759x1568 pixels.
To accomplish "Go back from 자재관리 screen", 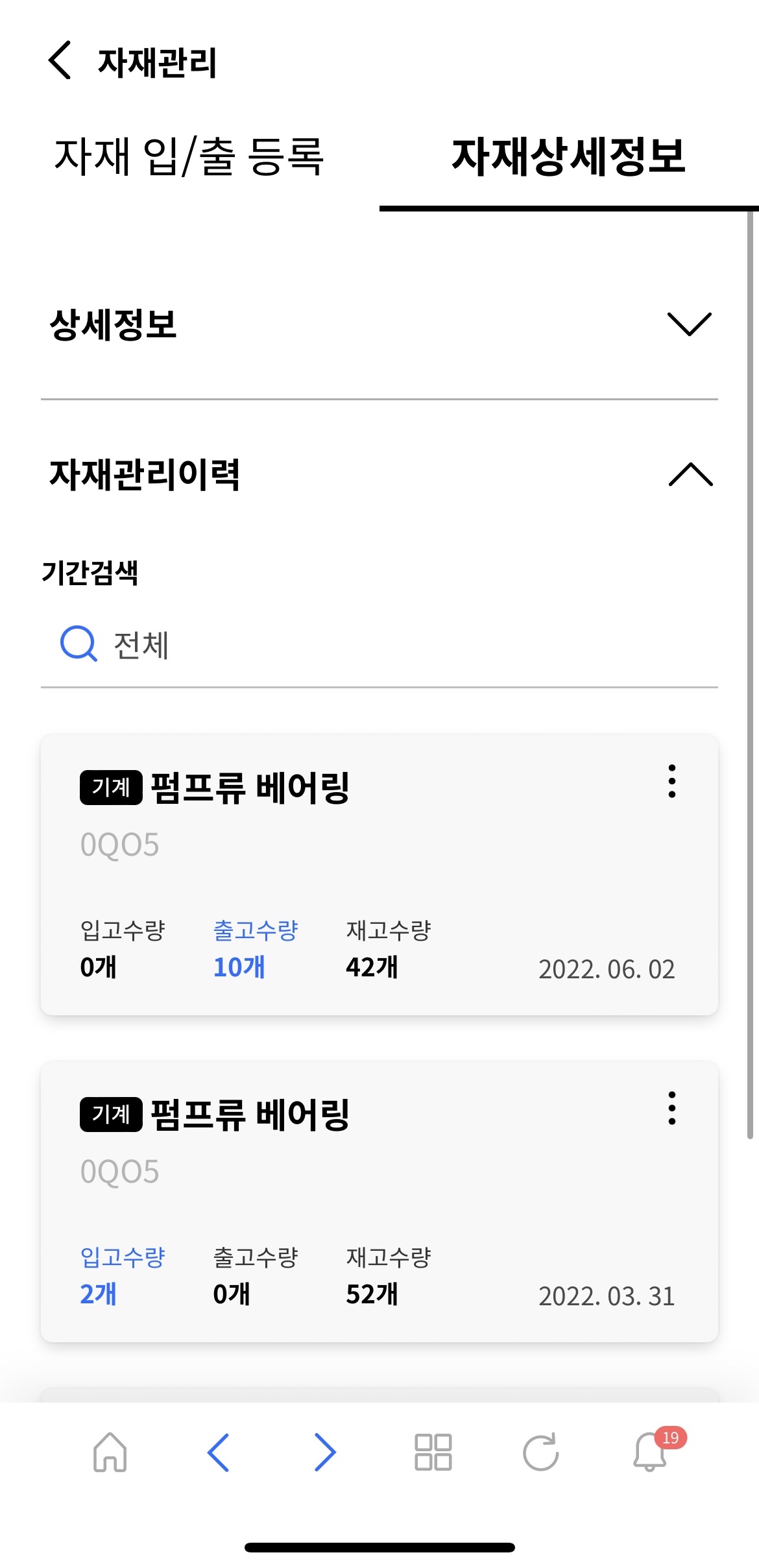I will click(x=60, y=60).
